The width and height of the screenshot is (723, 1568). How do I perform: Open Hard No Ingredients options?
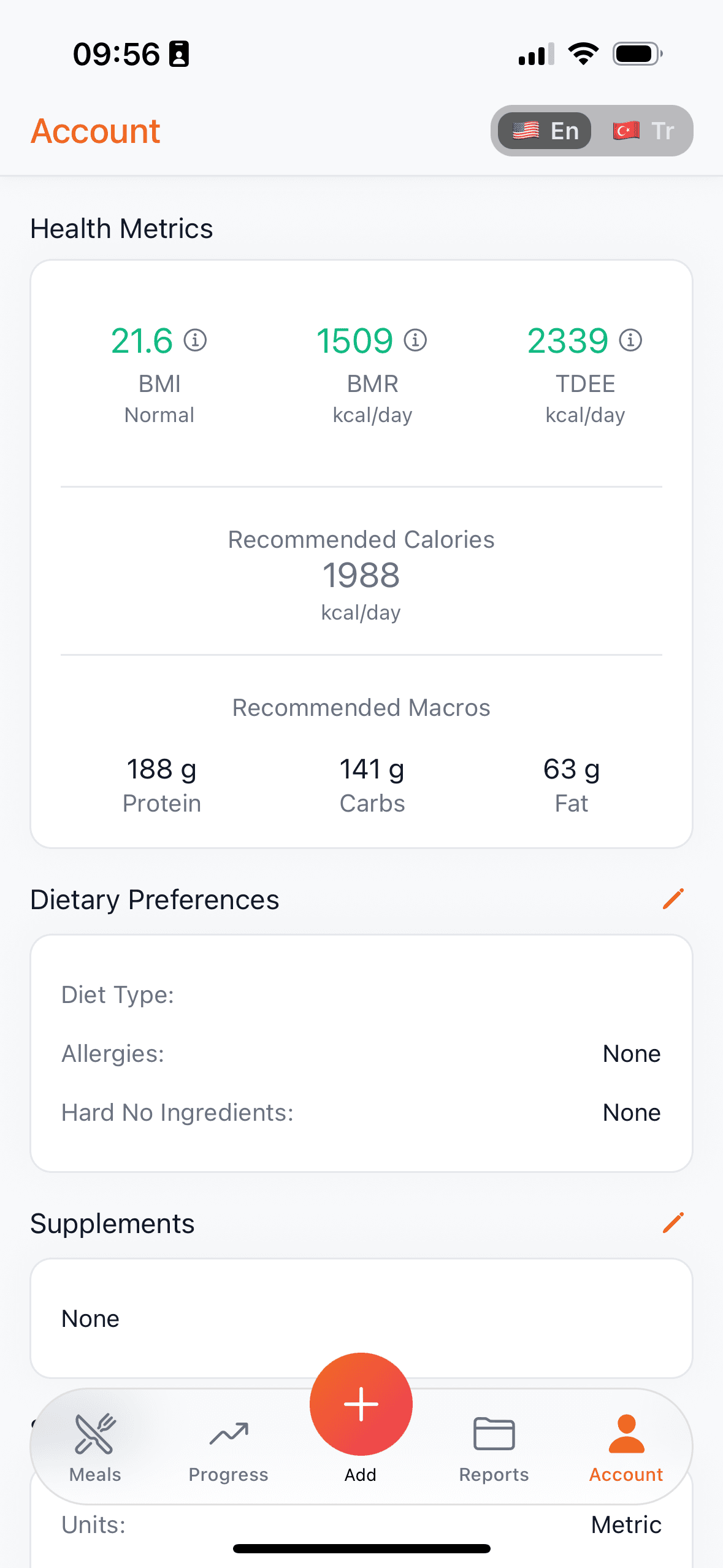[177, 1112]
